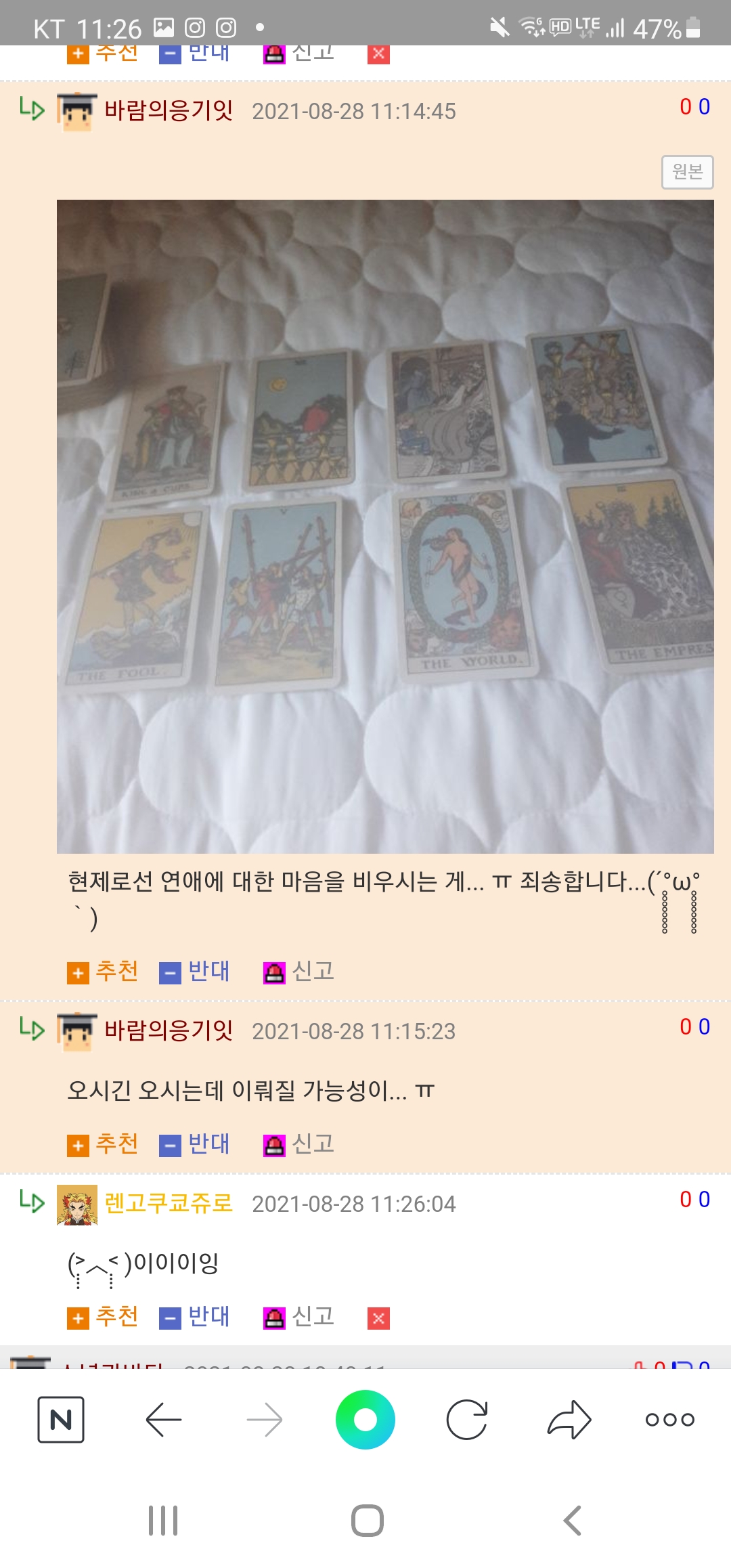Reload the current page
Viewport: 731px width, 1568px height.
pos(467,1419)
